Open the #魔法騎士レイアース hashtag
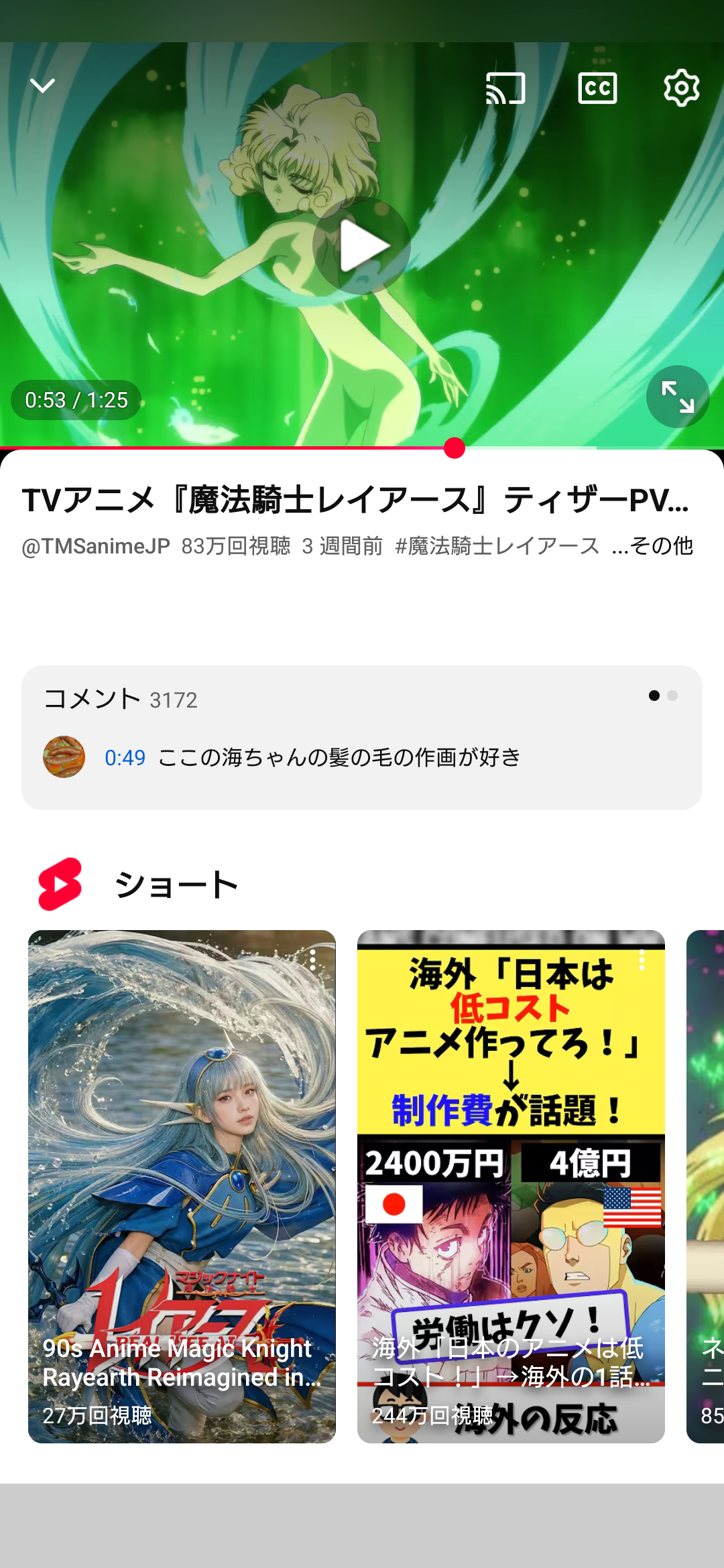 pos(497,546)
